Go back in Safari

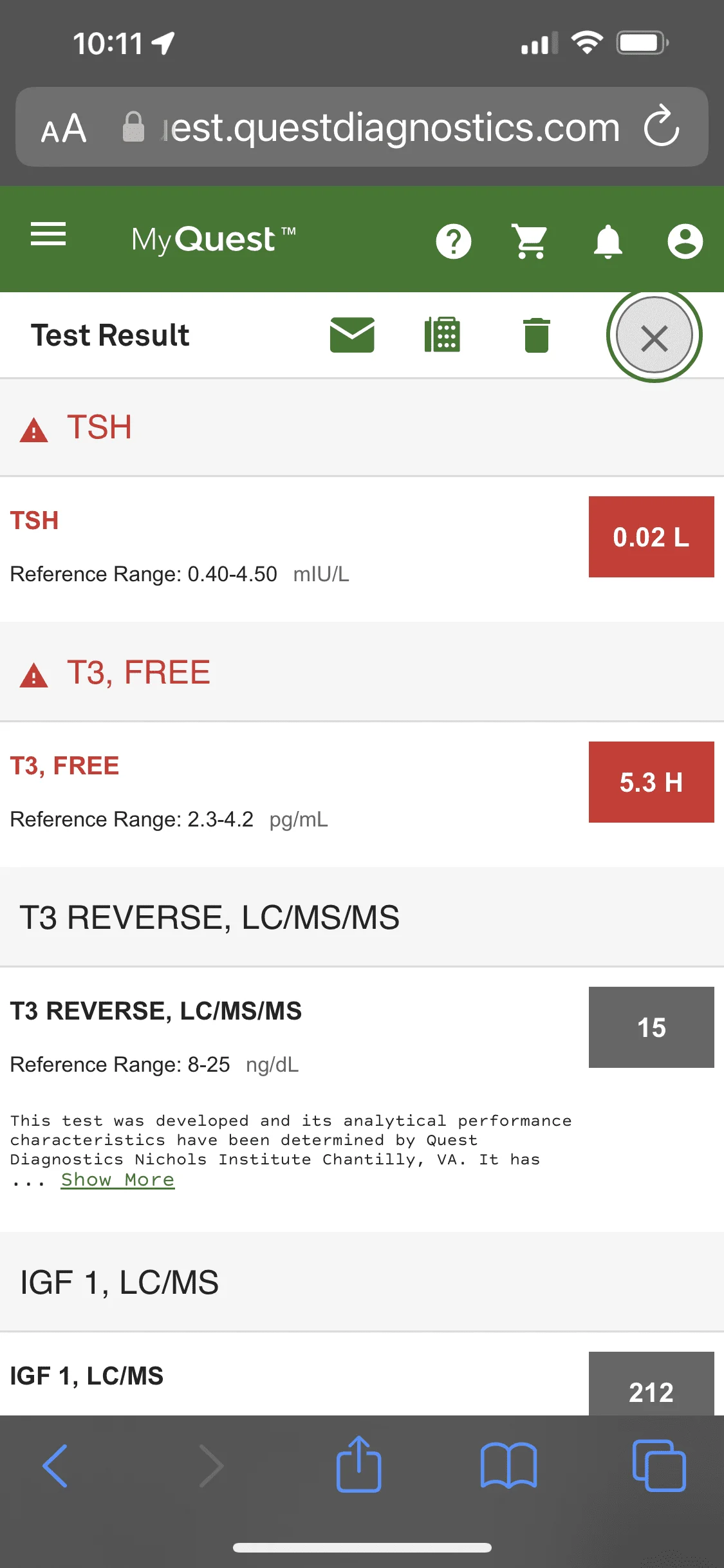tap(55, 1466)
